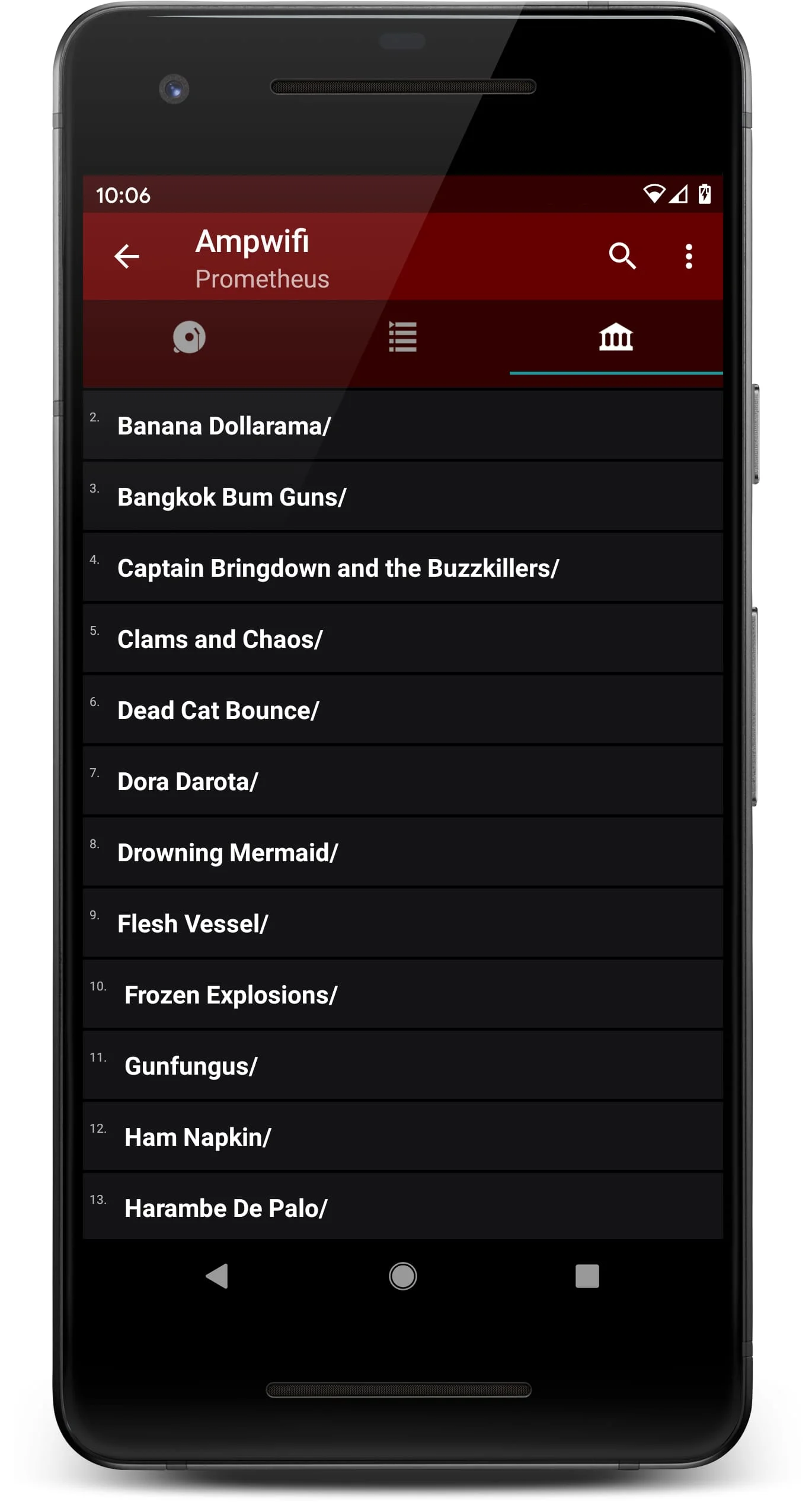Open the search icon
The image size is (812, 1502).
[622, 256]
